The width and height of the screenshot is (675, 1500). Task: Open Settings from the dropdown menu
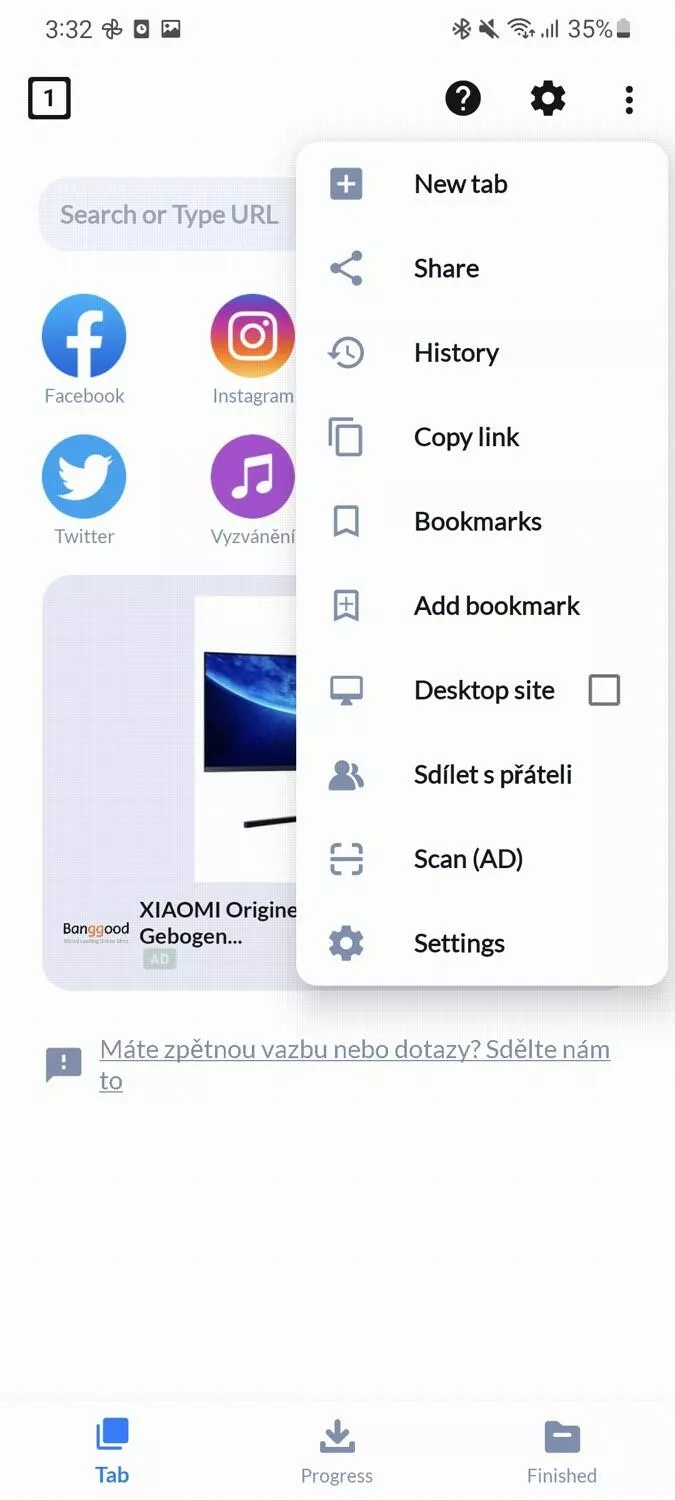482,943
